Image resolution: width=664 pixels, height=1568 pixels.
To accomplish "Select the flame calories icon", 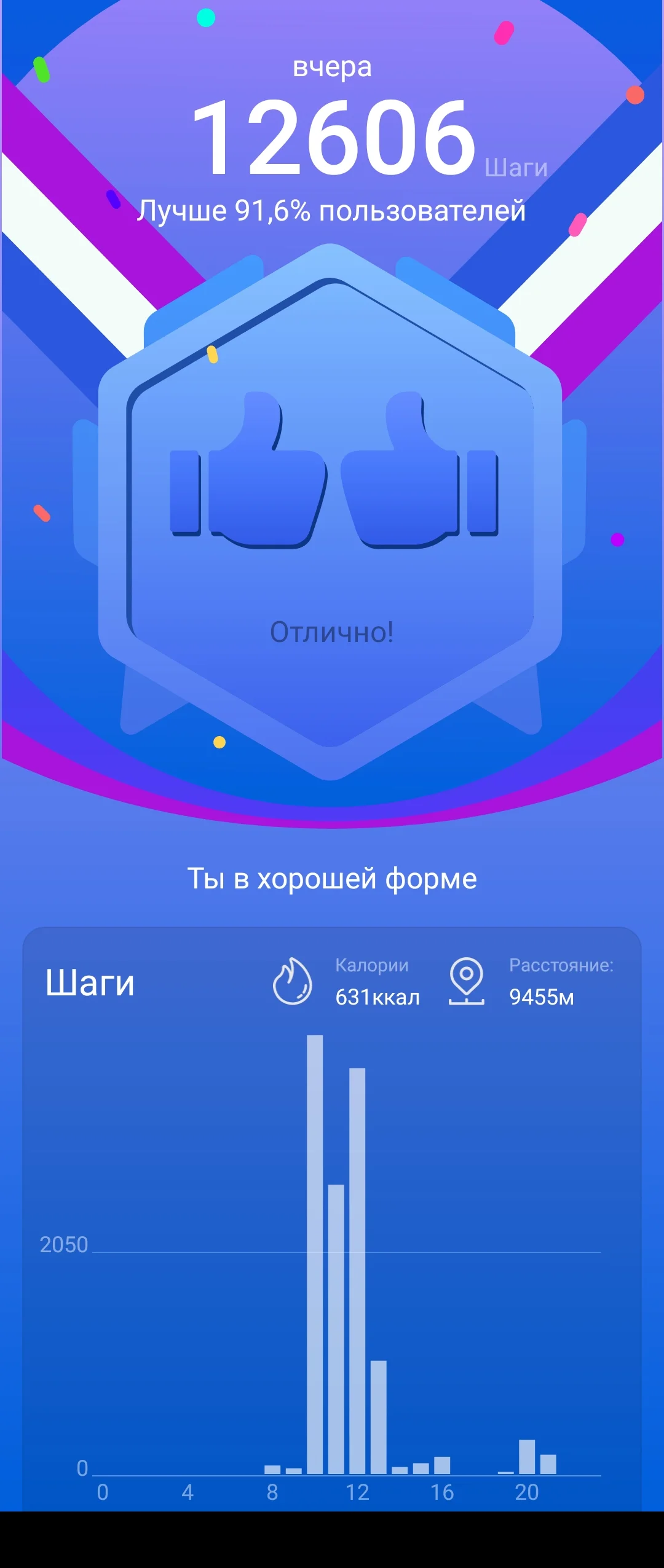I will 294,981.
